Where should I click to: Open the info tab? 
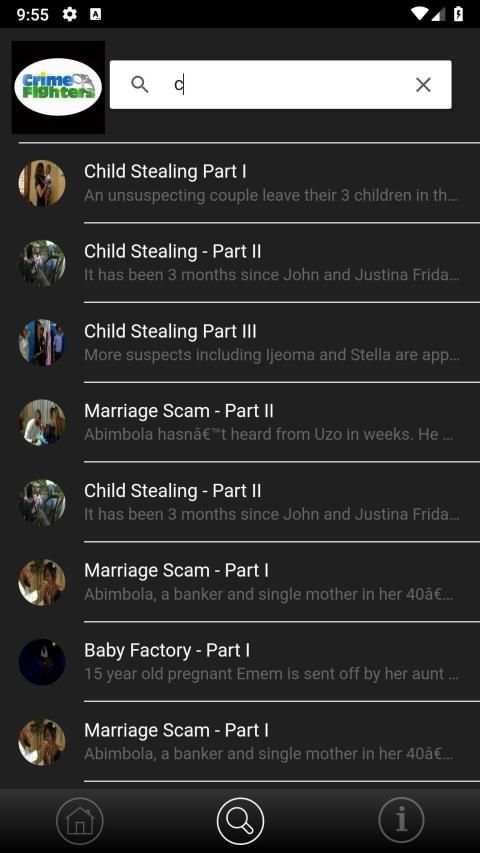[402, 820]
